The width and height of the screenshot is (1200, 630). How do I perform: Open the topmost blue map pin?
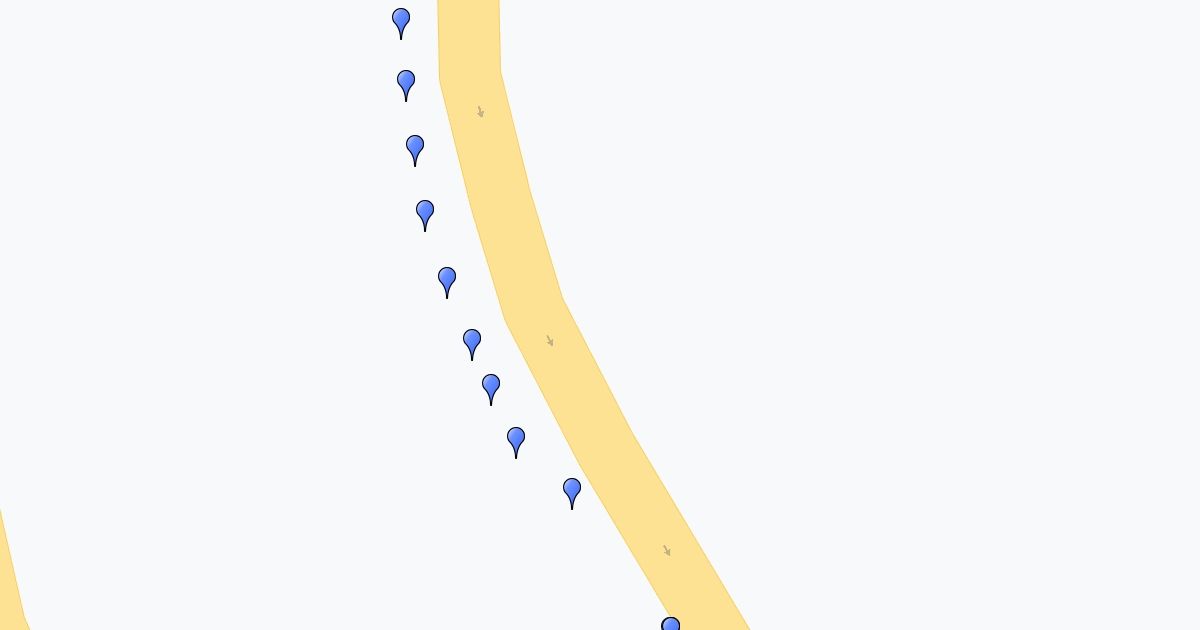(401, 19)
